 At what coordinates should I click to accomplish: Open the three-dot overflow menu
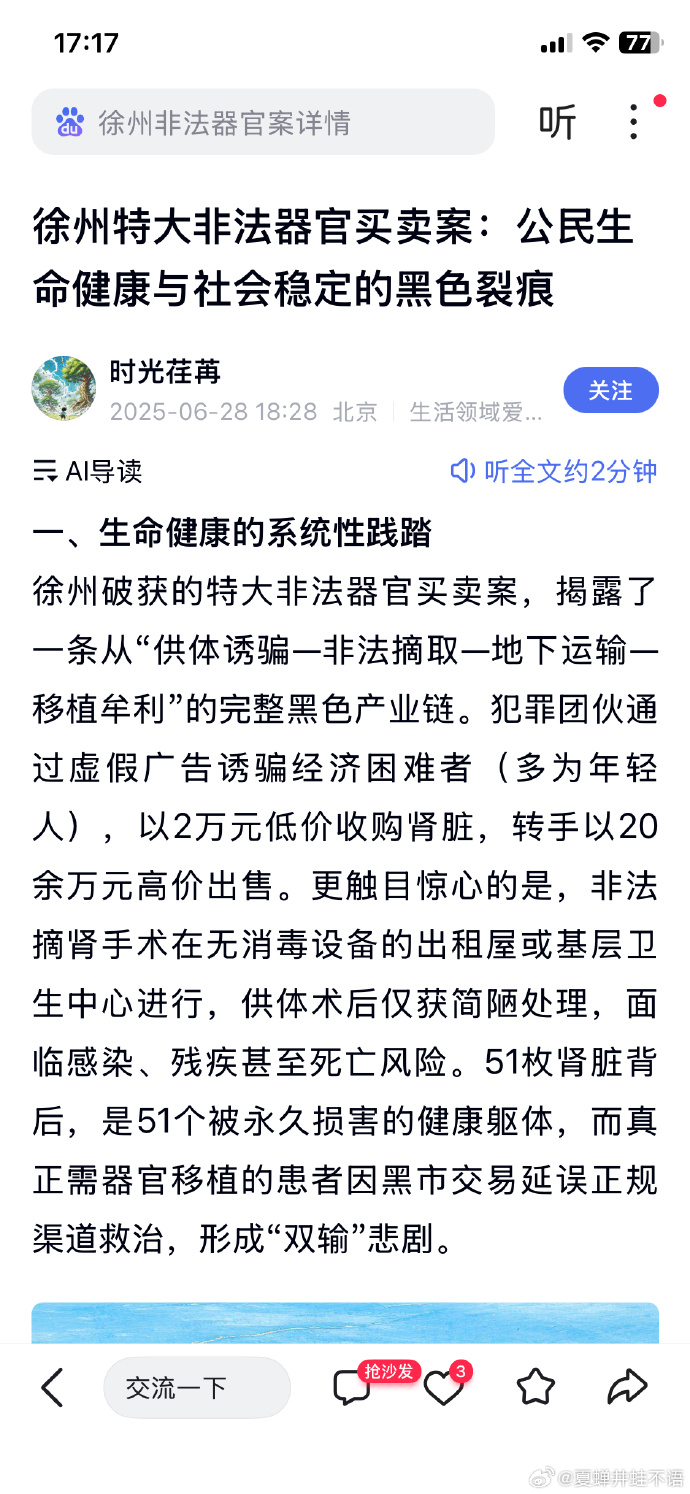click(634, 121)
